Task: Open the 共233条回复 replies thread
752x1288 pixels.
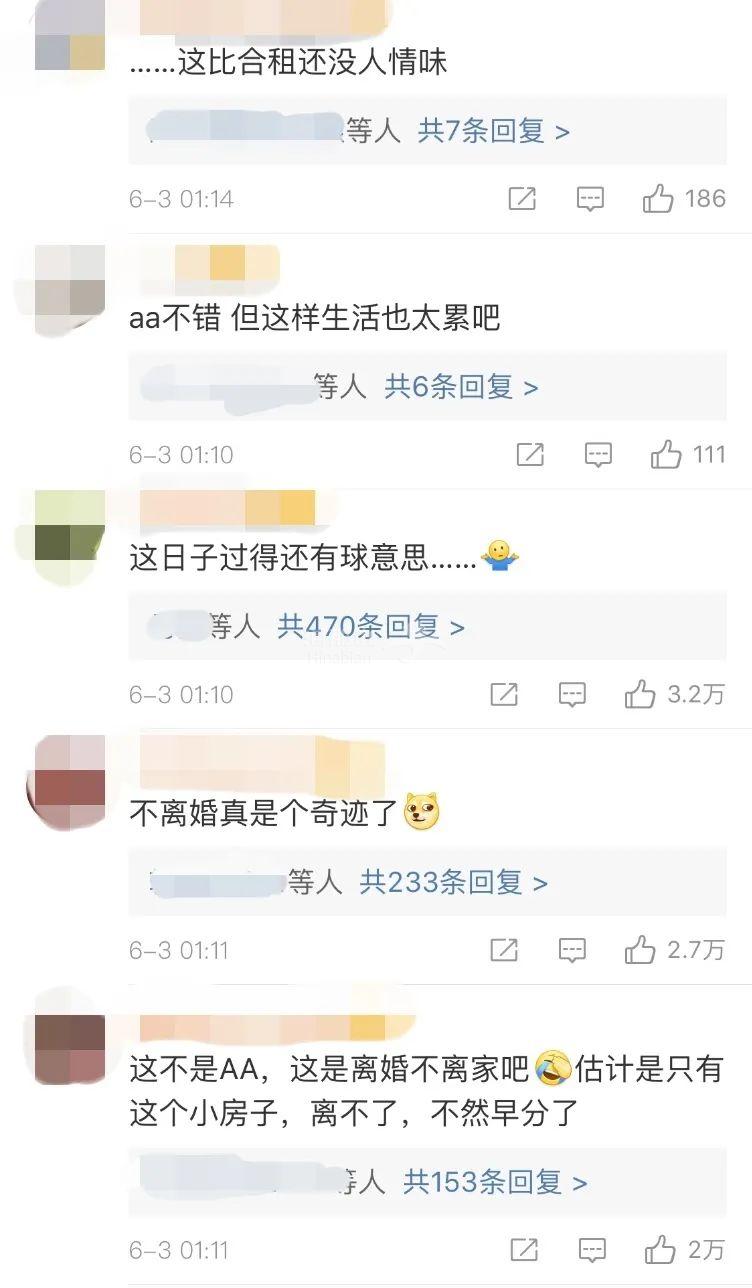Action: coord(454,882)
